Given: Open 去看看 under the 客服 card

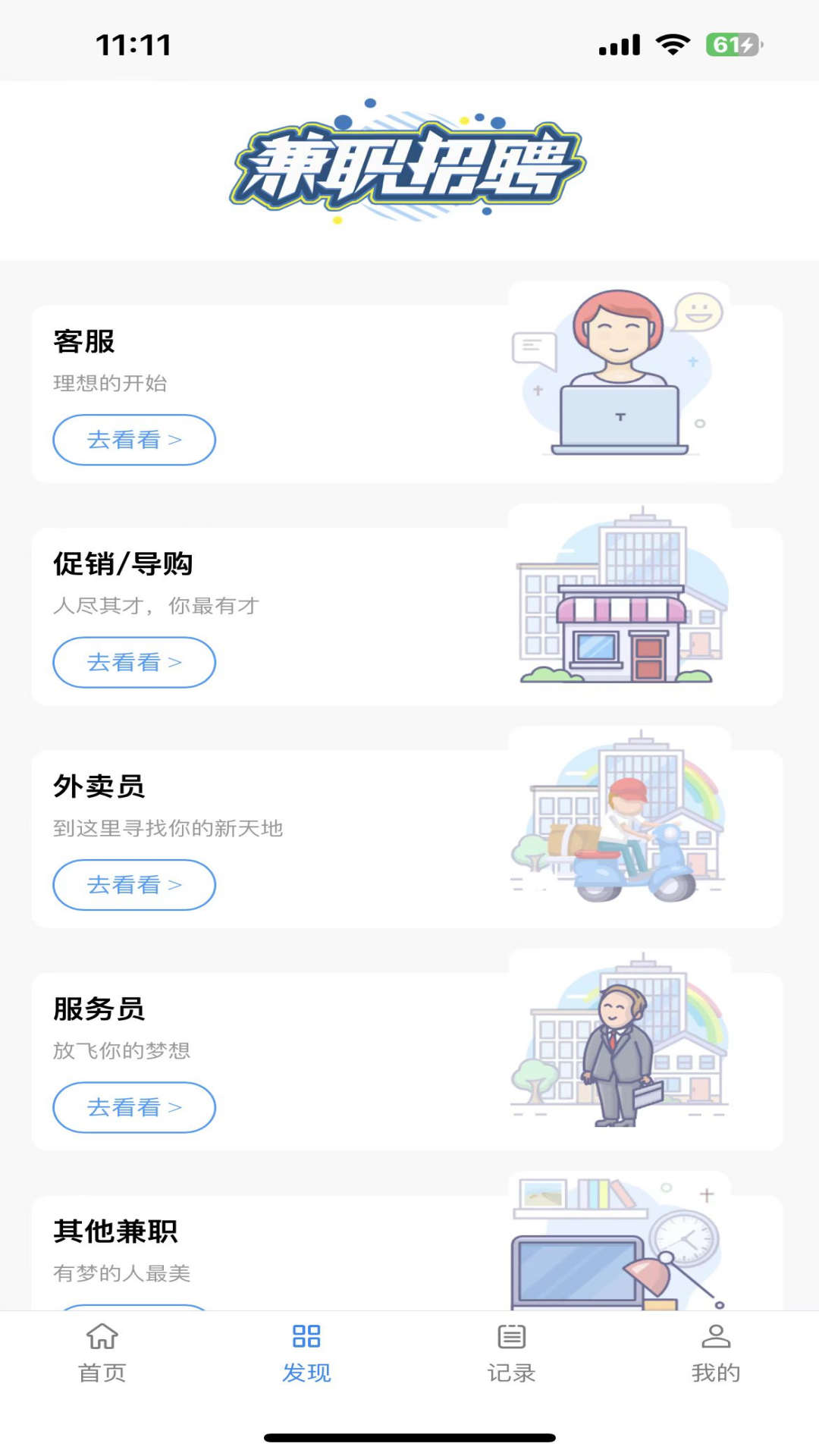Looking at the screenshot, I should tap(133, 440).
